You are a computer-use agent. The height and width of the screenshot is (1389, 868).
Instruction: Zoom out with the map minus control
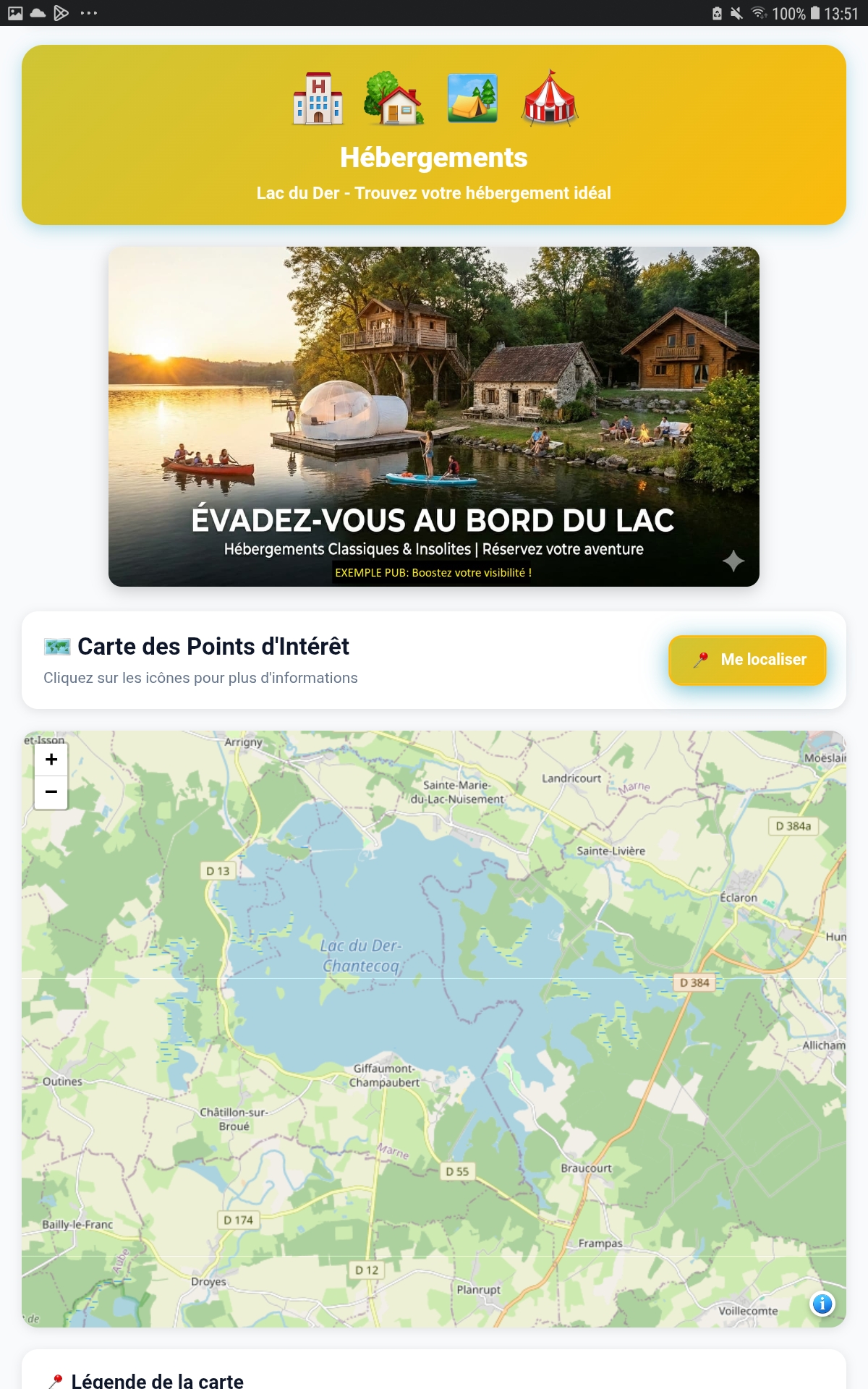(x=51, y=792)
